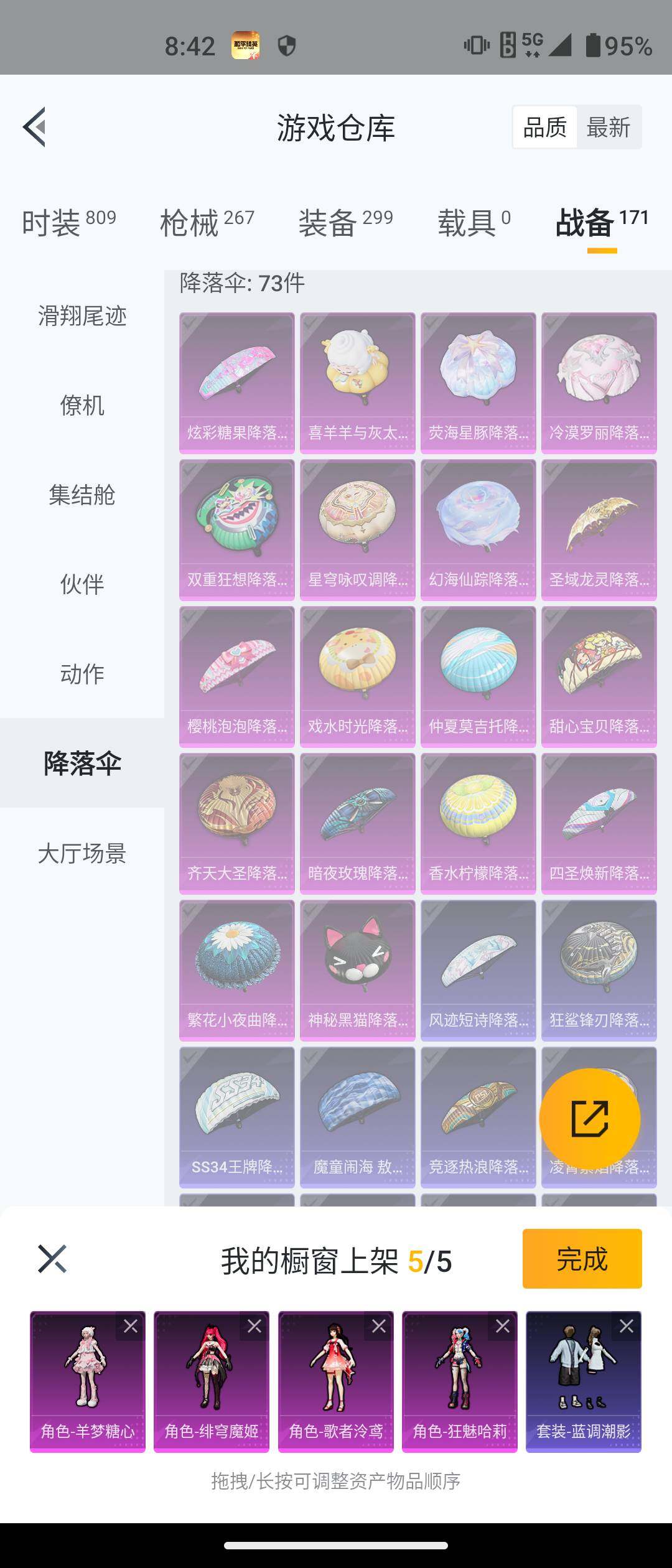The width and height of the screenshot is (672, 1568).
Task: Open the 僚机 category
Action: (x=82, y=406)
